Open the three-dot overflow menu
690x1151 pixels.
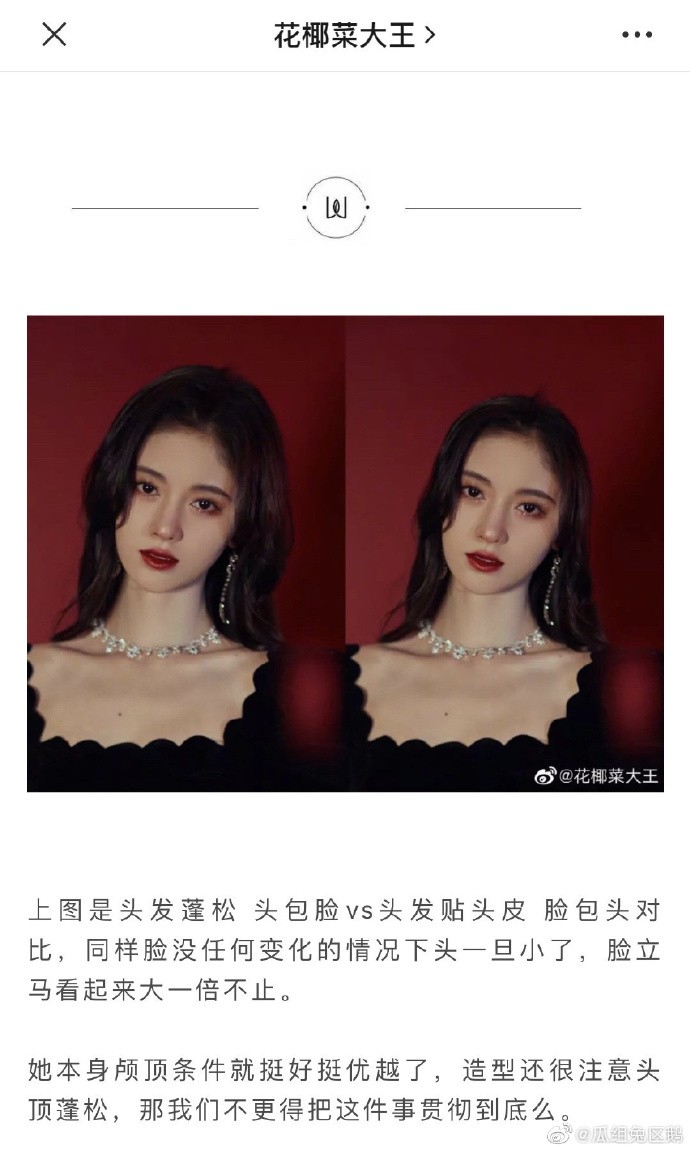636,35
